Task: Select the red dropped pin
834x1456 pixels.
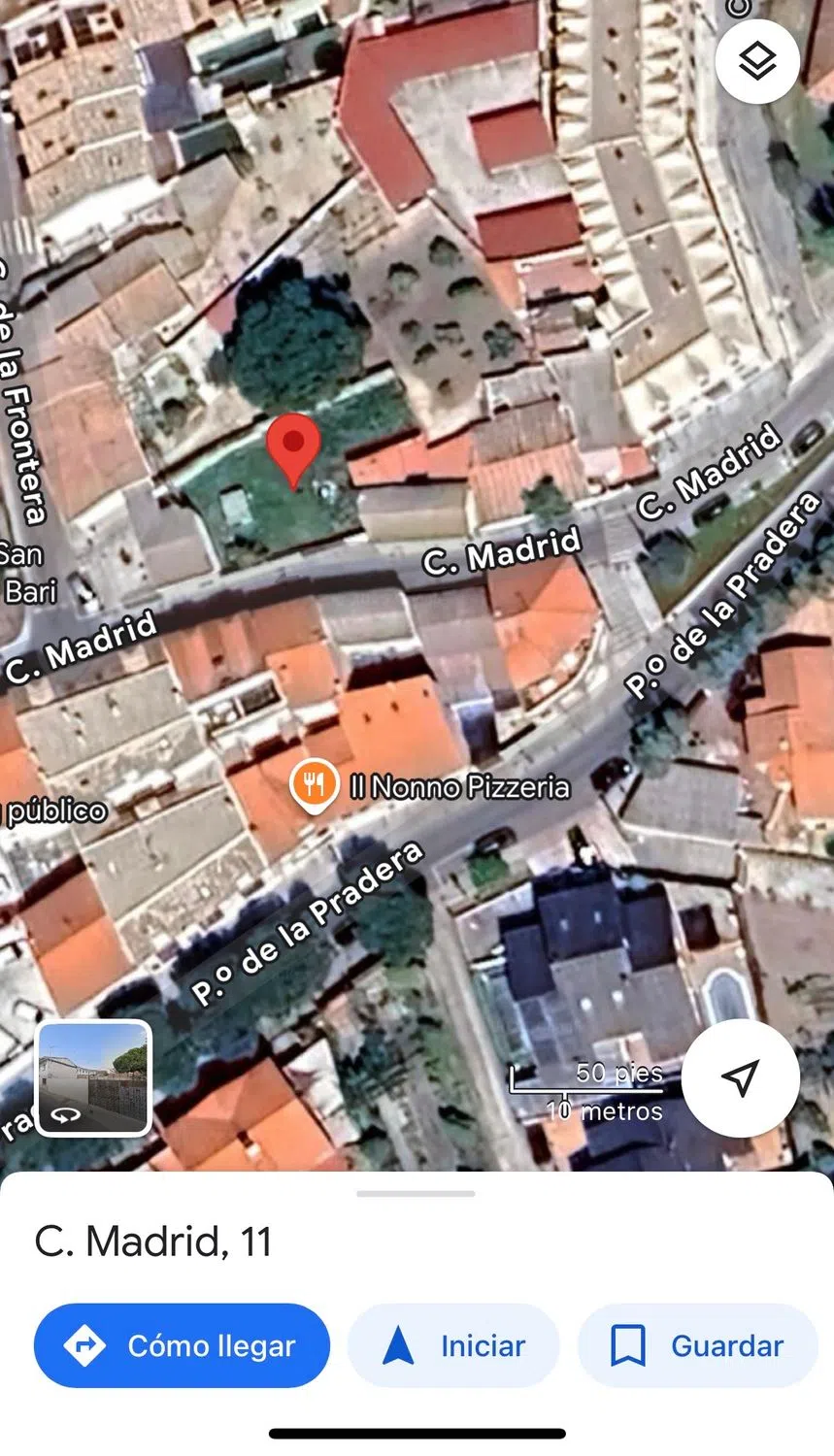Action: pos(293,449)
